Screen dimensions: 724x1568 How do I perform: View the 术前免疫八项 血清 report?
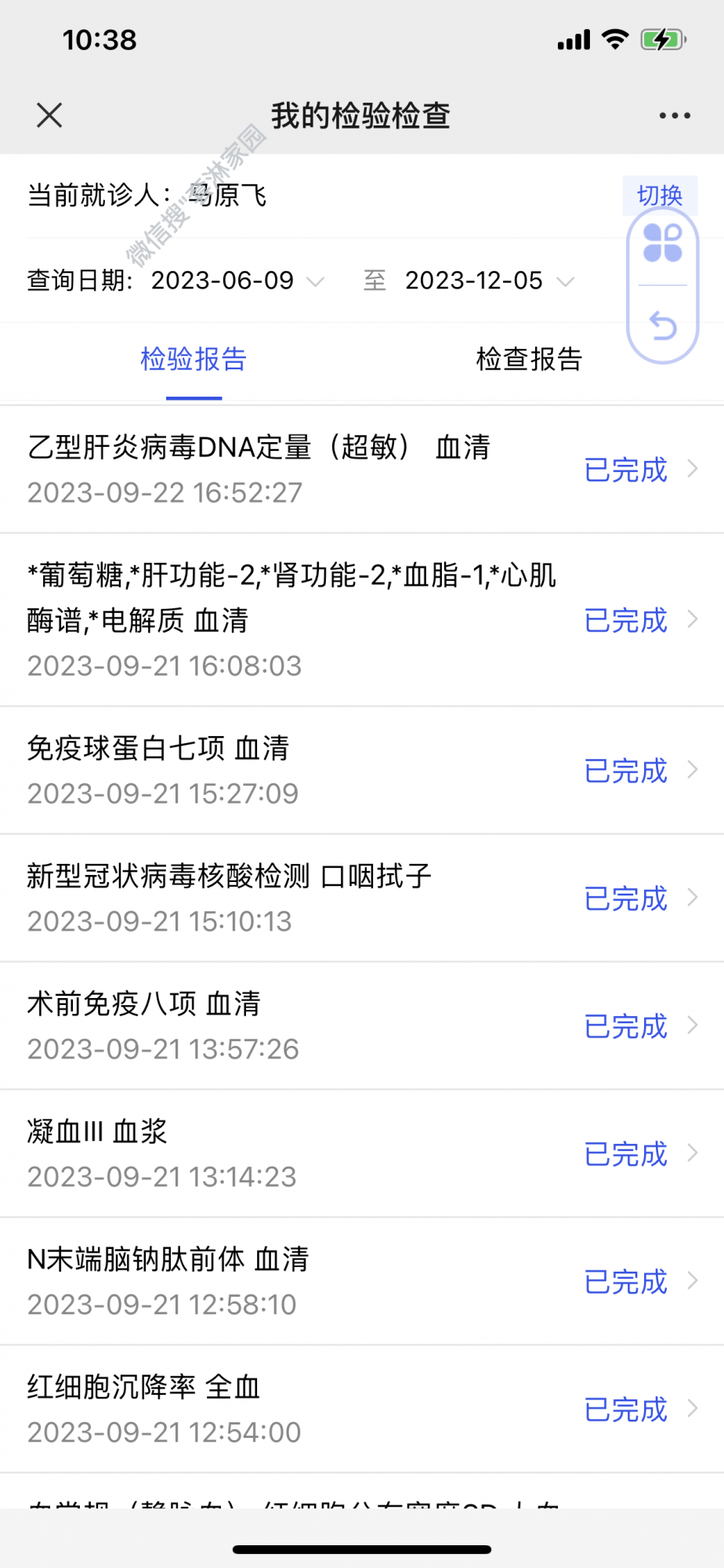coord(362,1026)
